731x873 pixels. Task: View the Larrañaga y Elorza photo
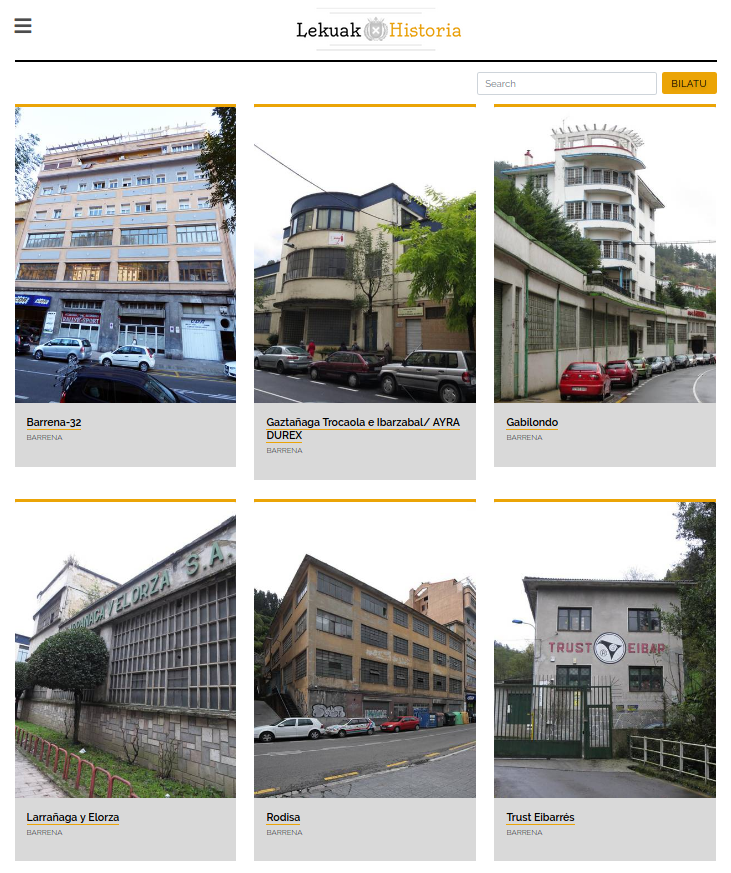[125, 650]
